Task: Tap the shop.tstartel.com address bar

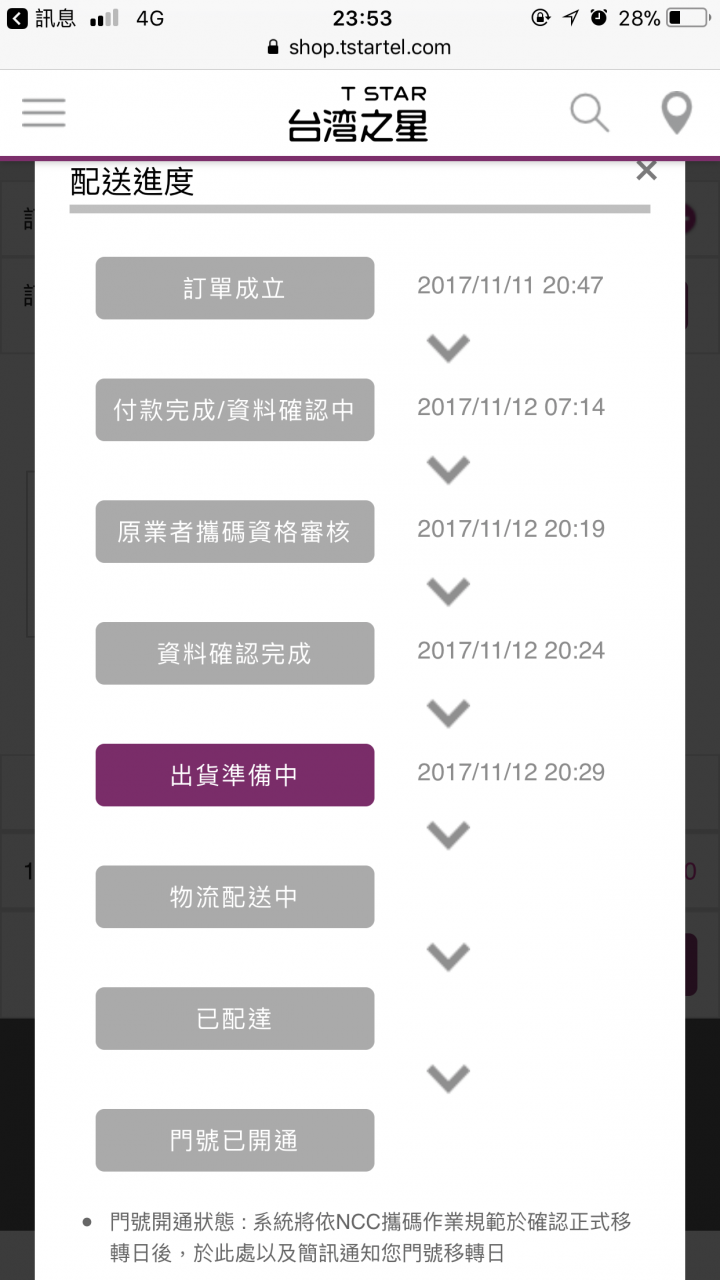Action: (x=360, y=47)
